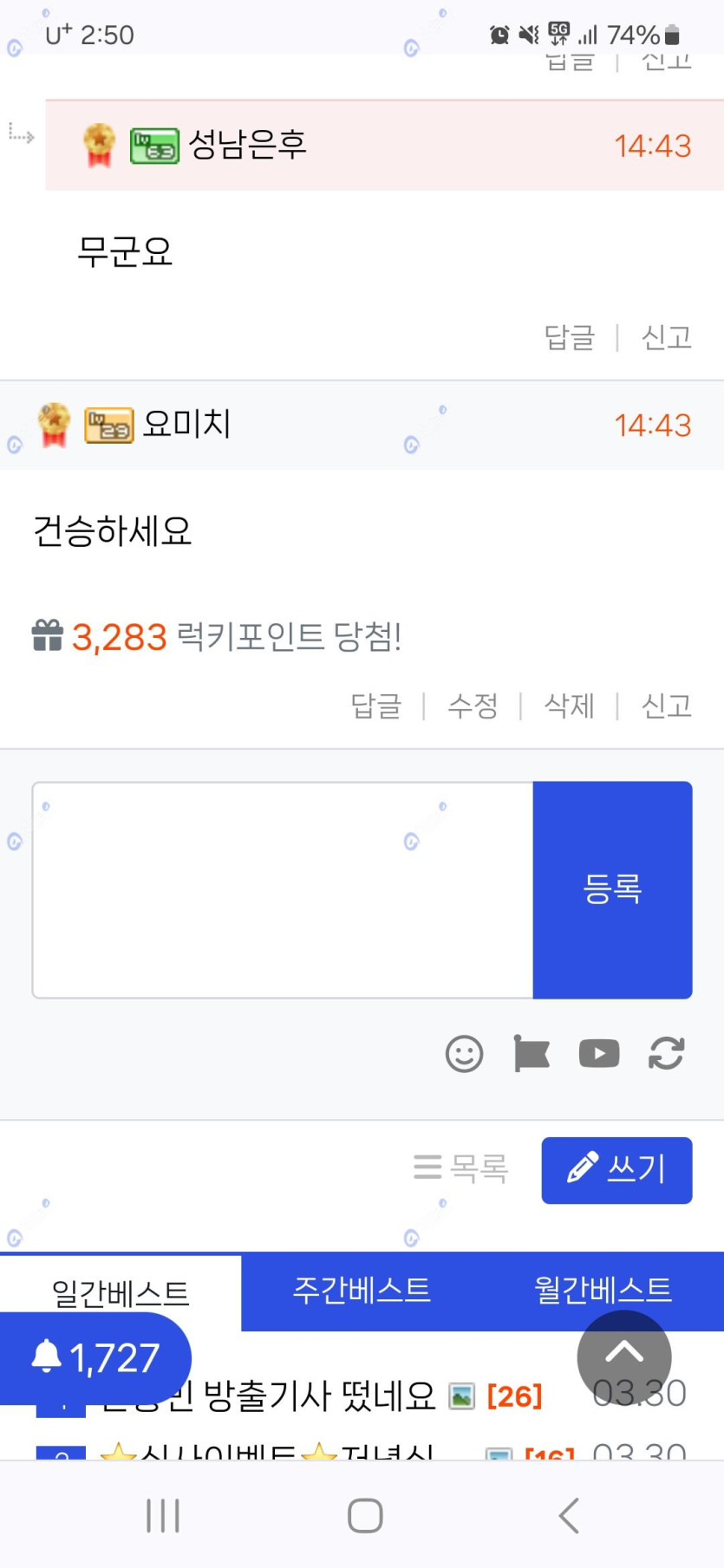This screenshot has height=1568, width=724.
Task: Go back to the 목록 list
Action: pyautogui.click(x=461, y=1169)
